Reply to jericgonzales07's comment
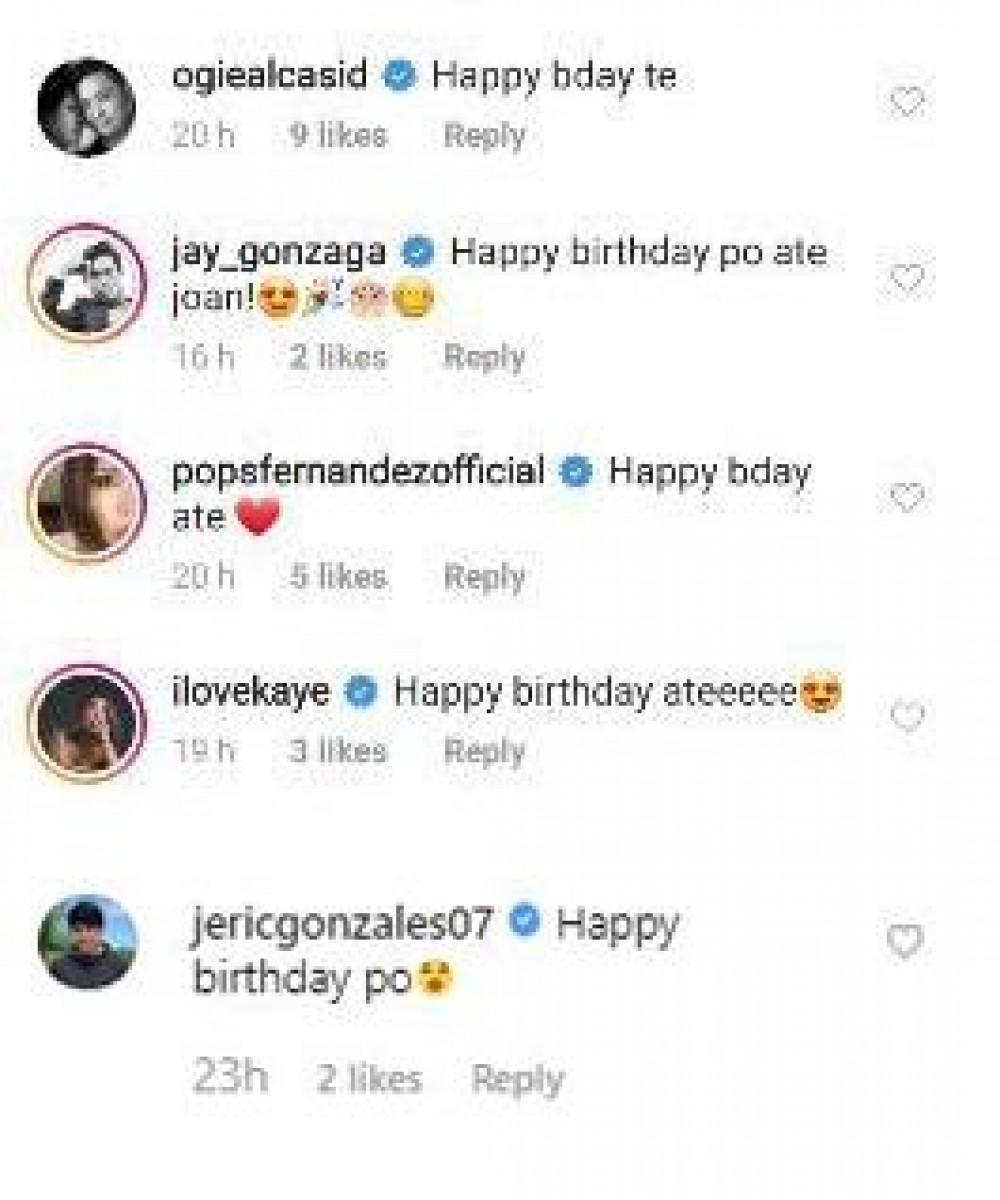 click(518, 1079)
